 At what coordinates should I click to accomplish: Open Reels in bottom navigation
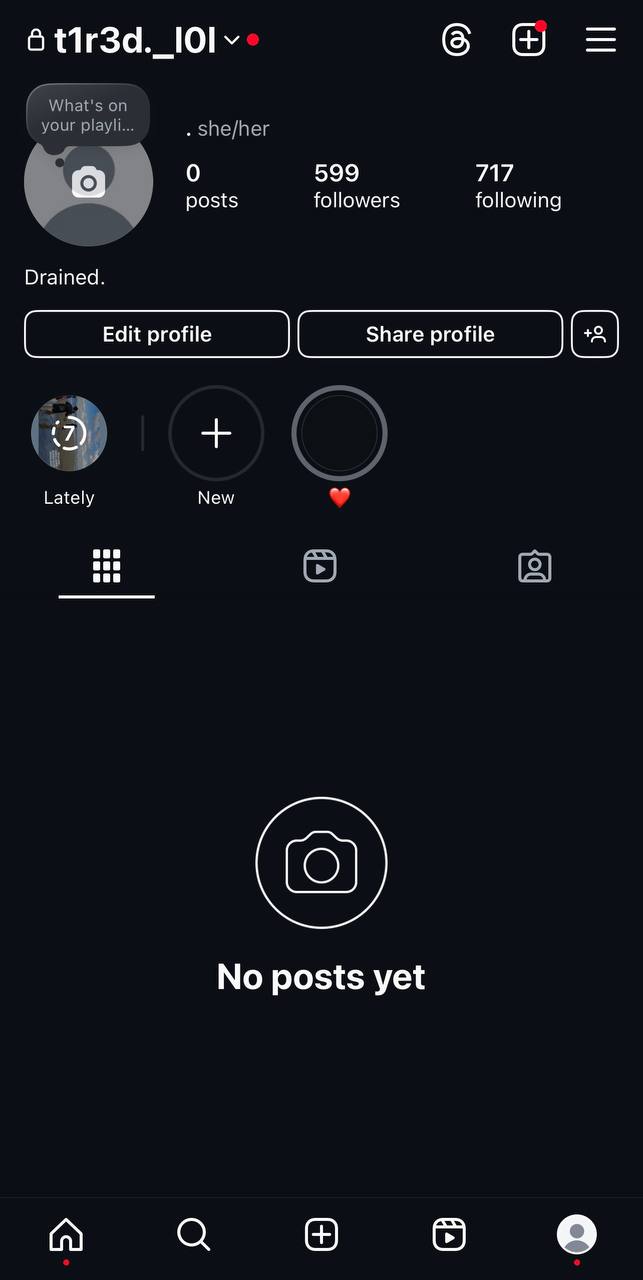coord(449,1235)
